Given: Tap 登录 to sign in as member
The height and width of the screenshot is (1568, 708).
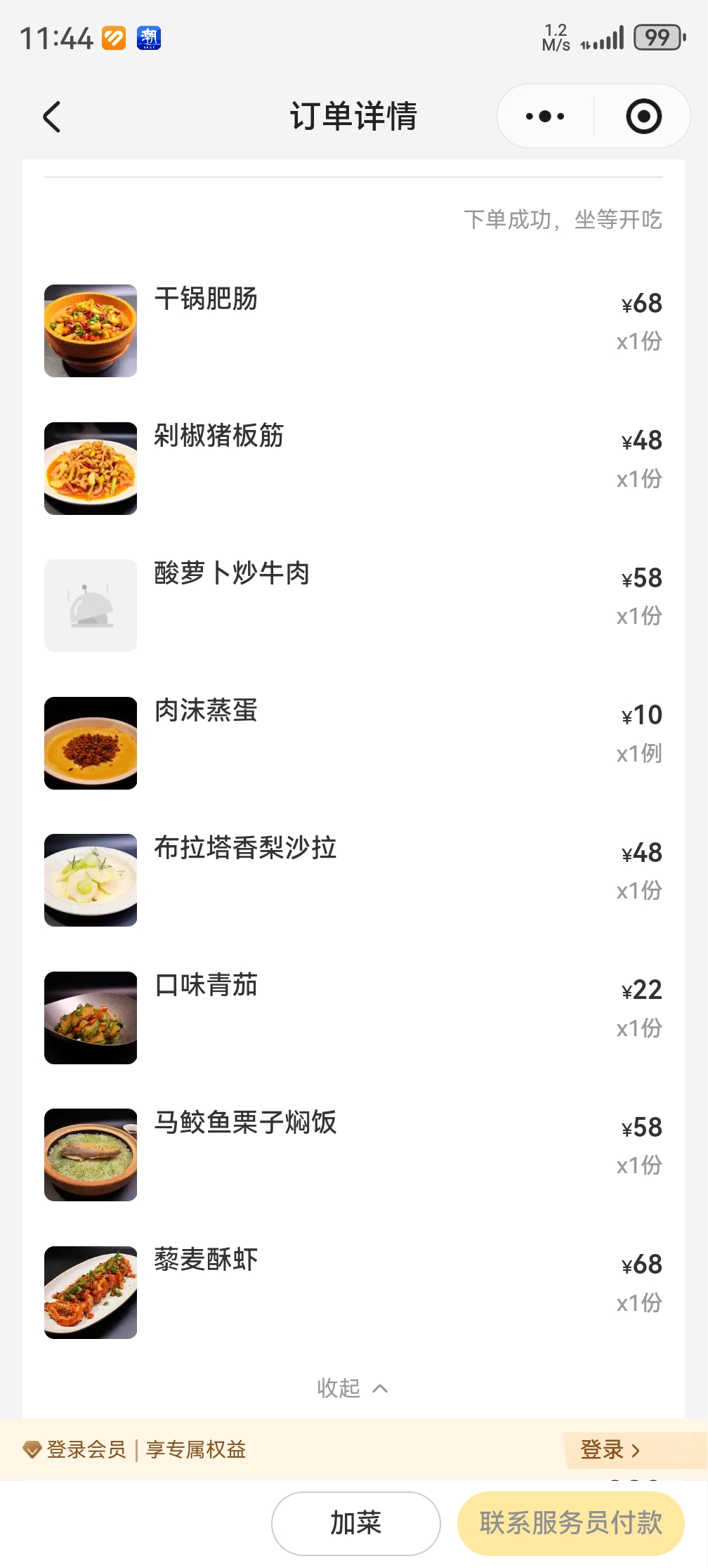Looking at the screenshot, I should [610, 1450].
